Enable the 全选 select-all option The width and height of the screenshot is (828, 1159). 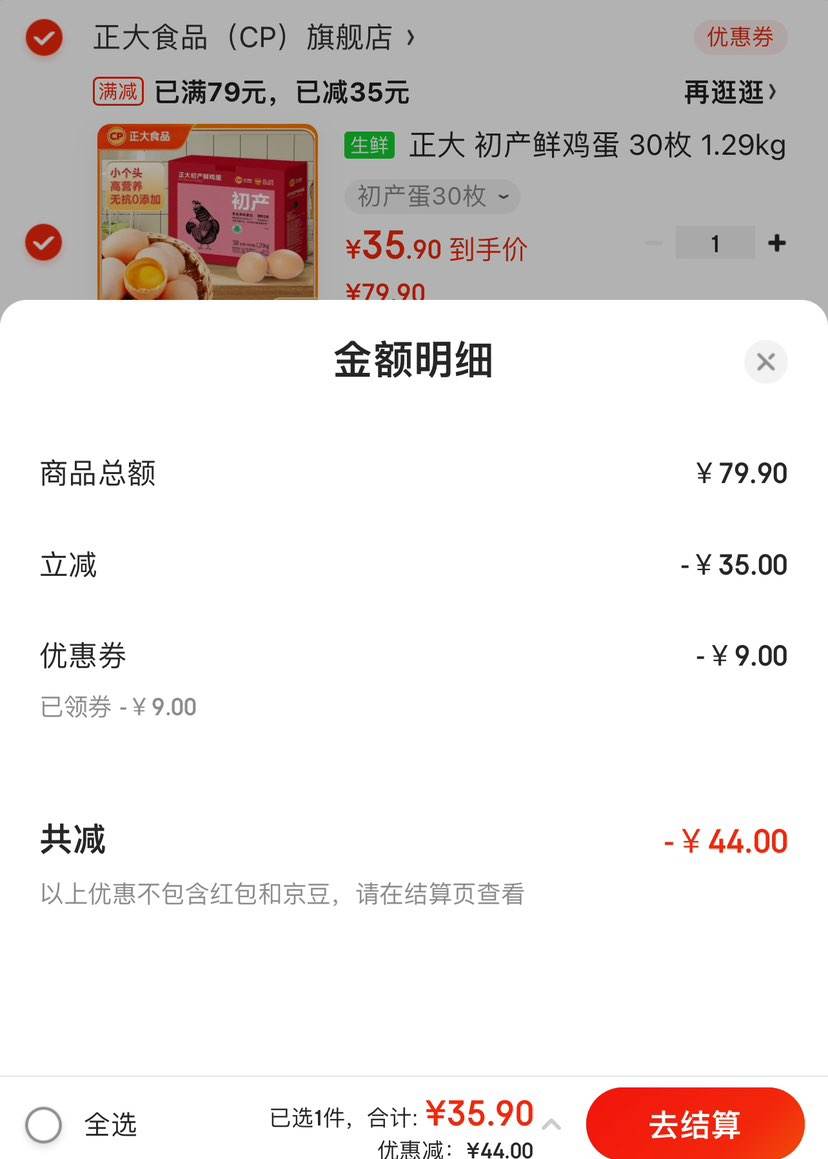pos(44,1125)
